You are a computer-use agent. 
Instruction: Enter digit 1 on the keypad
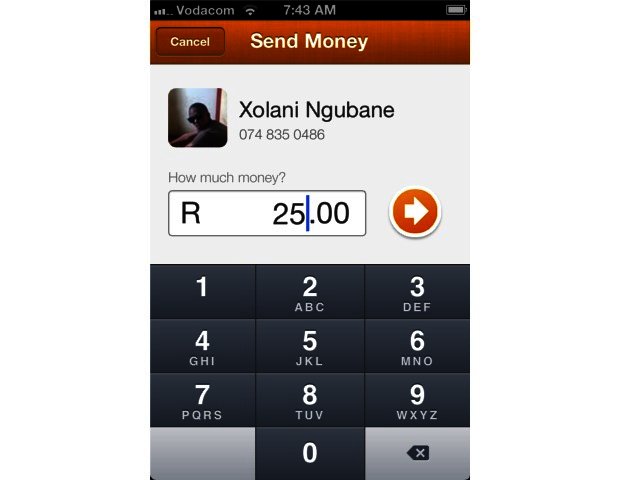[x=202, y=291]
